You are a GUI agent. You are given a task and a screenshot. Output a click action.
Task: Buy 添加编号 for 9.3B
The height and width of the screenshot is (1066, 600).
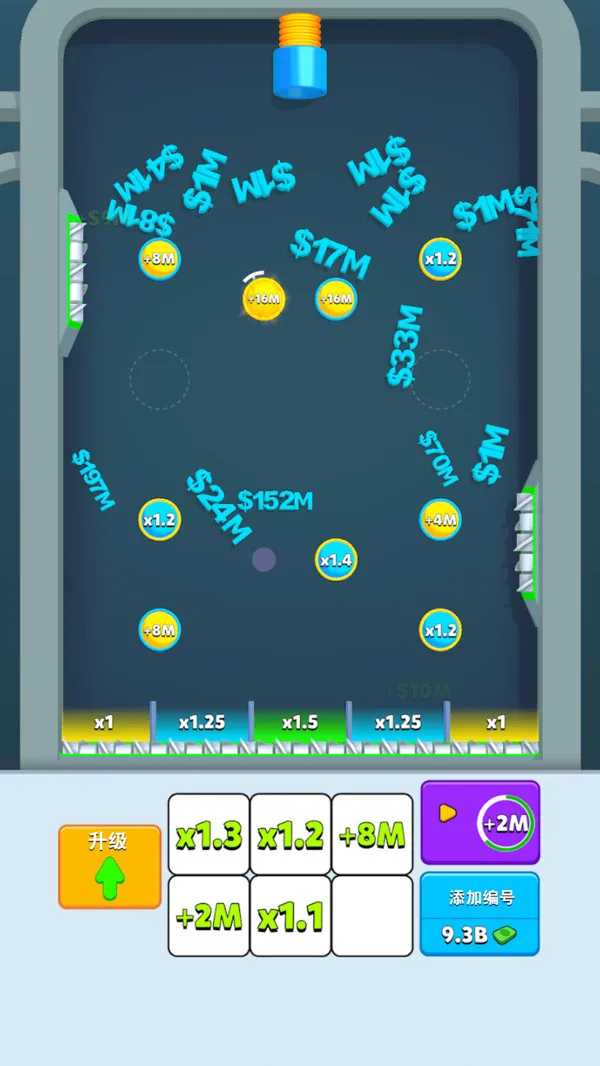tap(479, 913)
